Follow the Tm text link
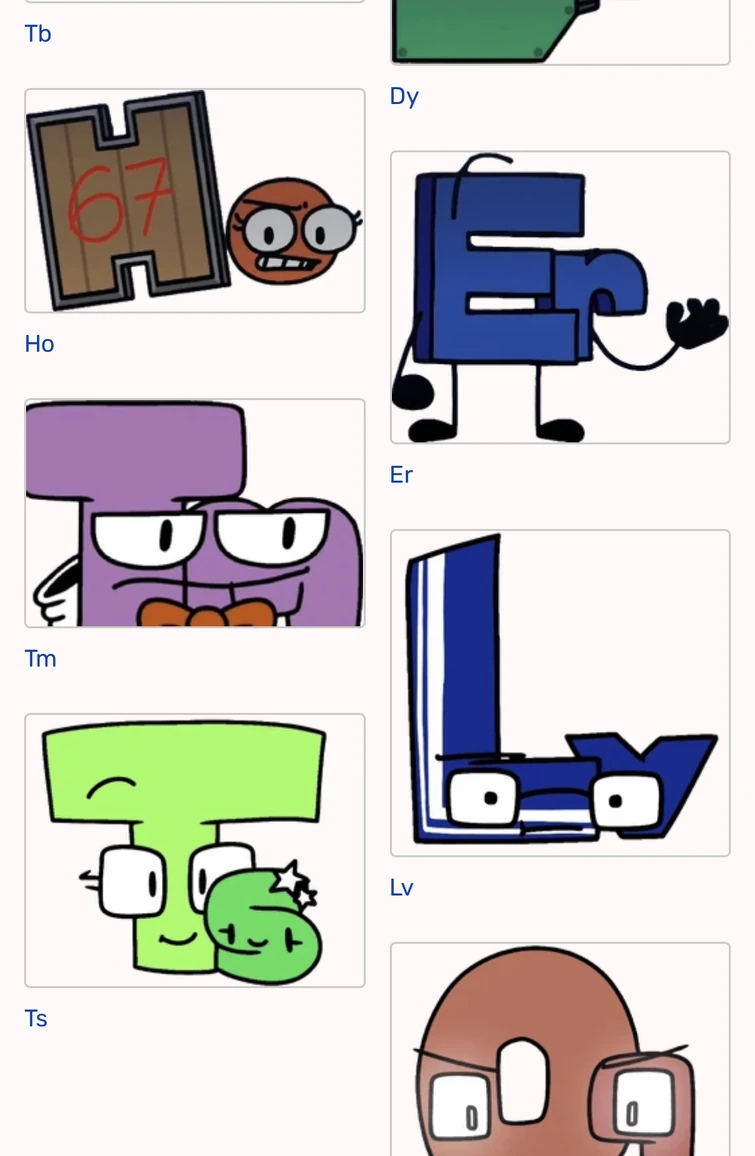The image size is (755, 1156). (x=40, y=659)
